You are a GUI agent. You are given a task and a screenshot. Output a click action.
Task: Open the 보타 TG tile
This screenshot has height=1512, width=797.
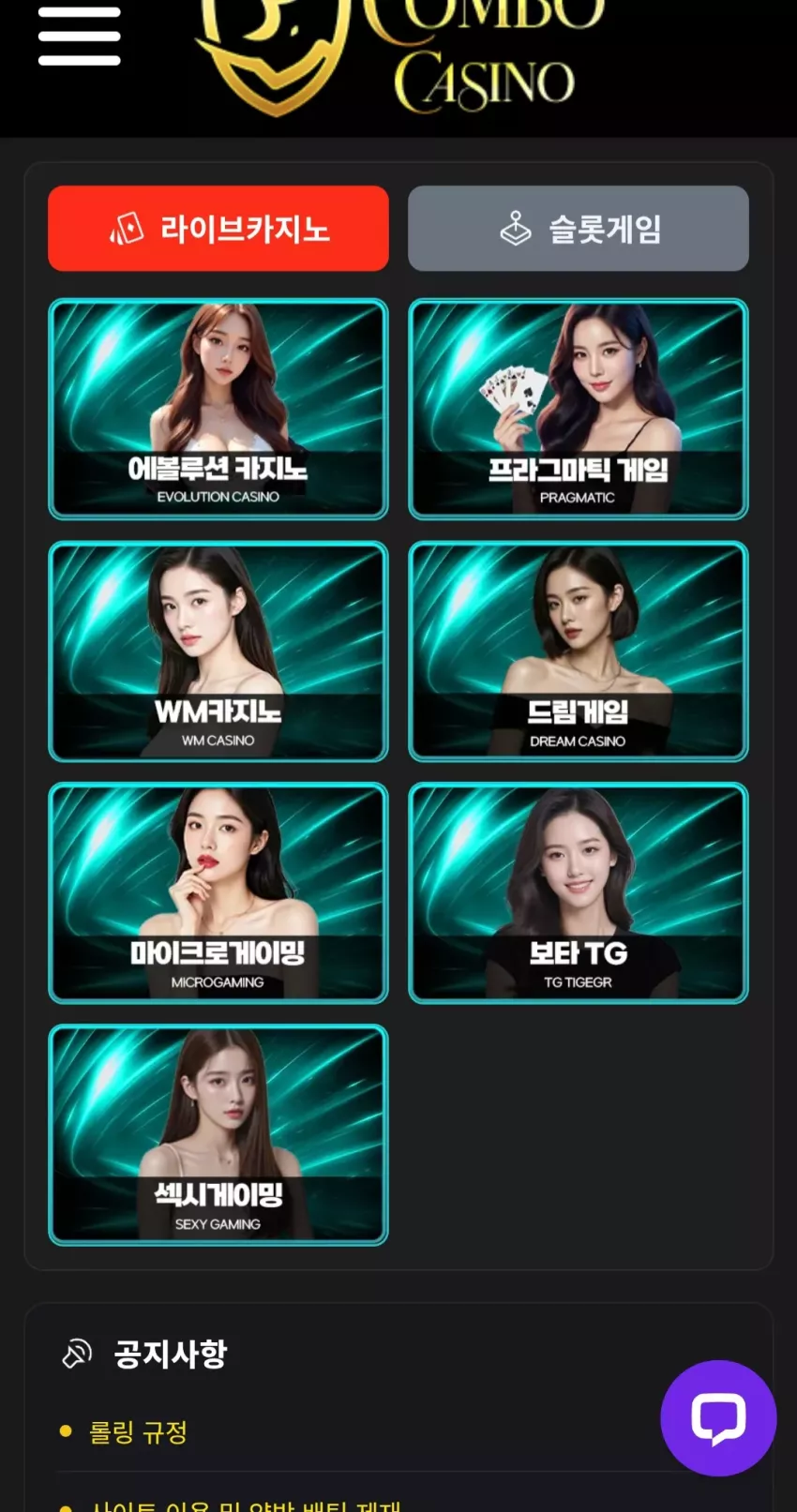[579, 893]
